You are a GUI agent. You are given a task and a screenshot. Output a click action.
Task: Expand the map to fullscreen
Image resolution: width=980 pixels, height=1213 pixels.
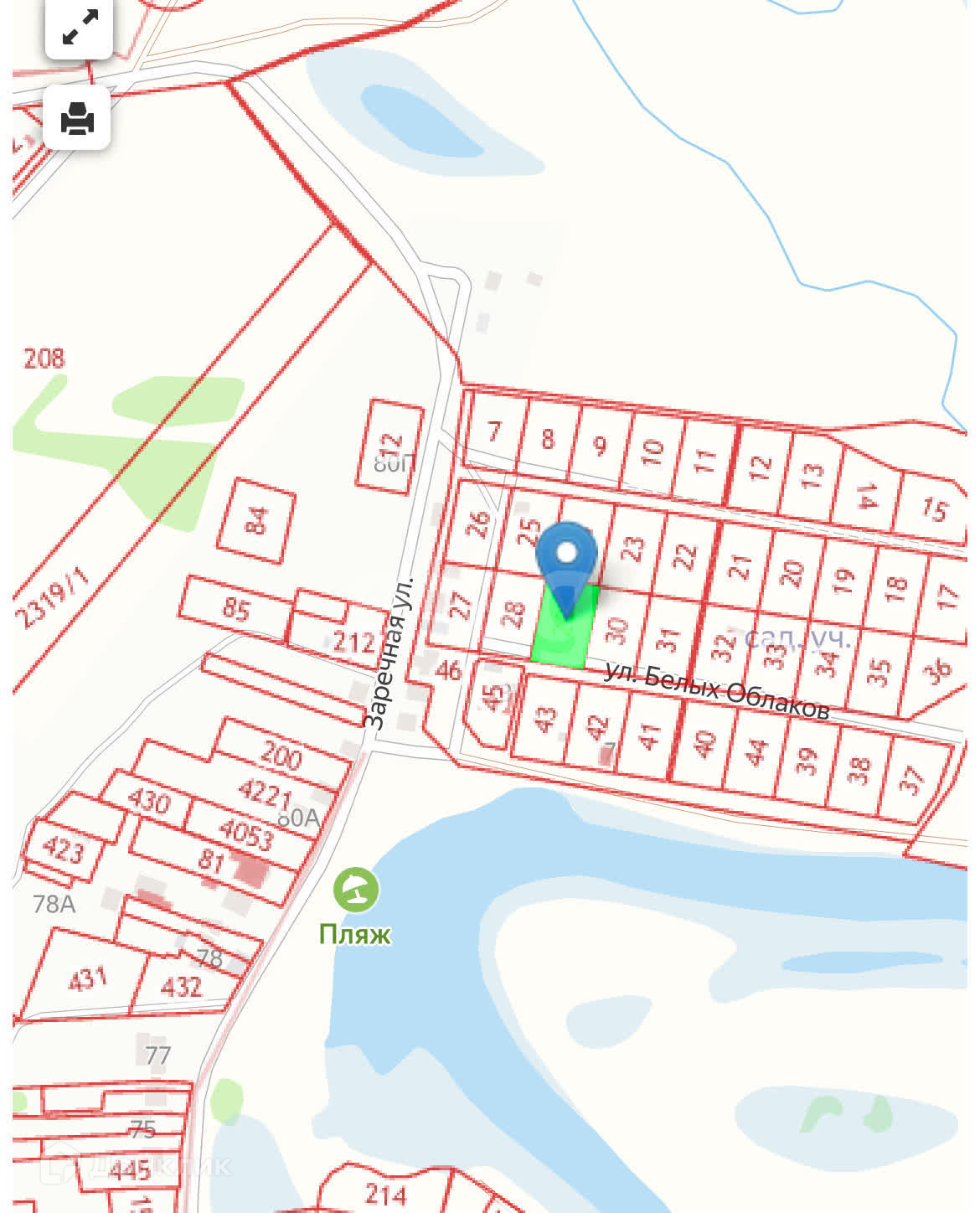[x=79, y=28]
